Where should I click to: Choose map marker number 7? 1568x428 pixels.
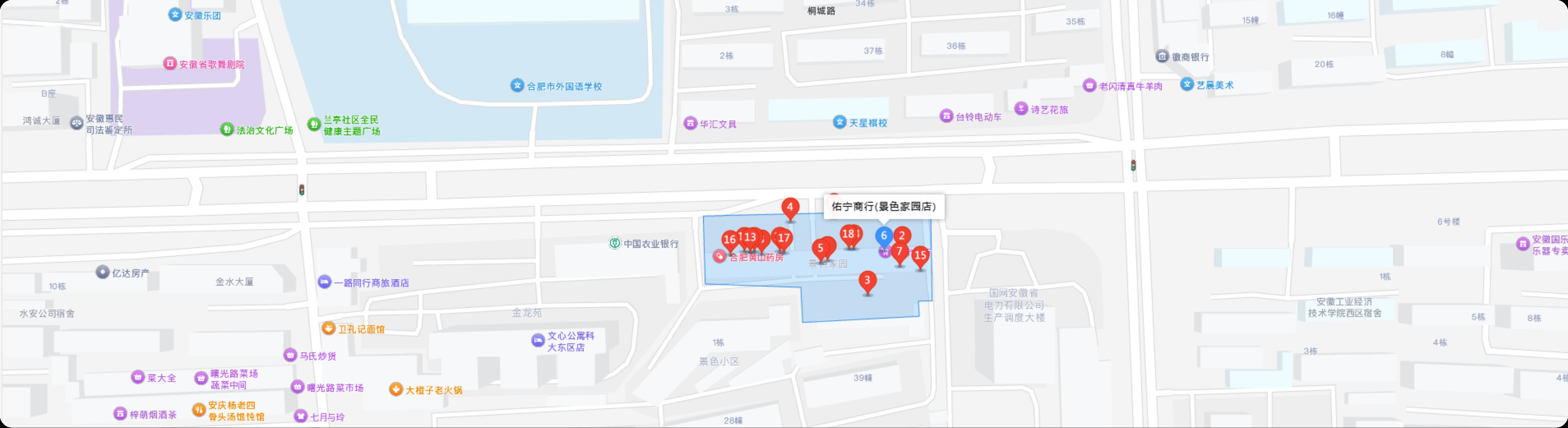pos(899,251)
